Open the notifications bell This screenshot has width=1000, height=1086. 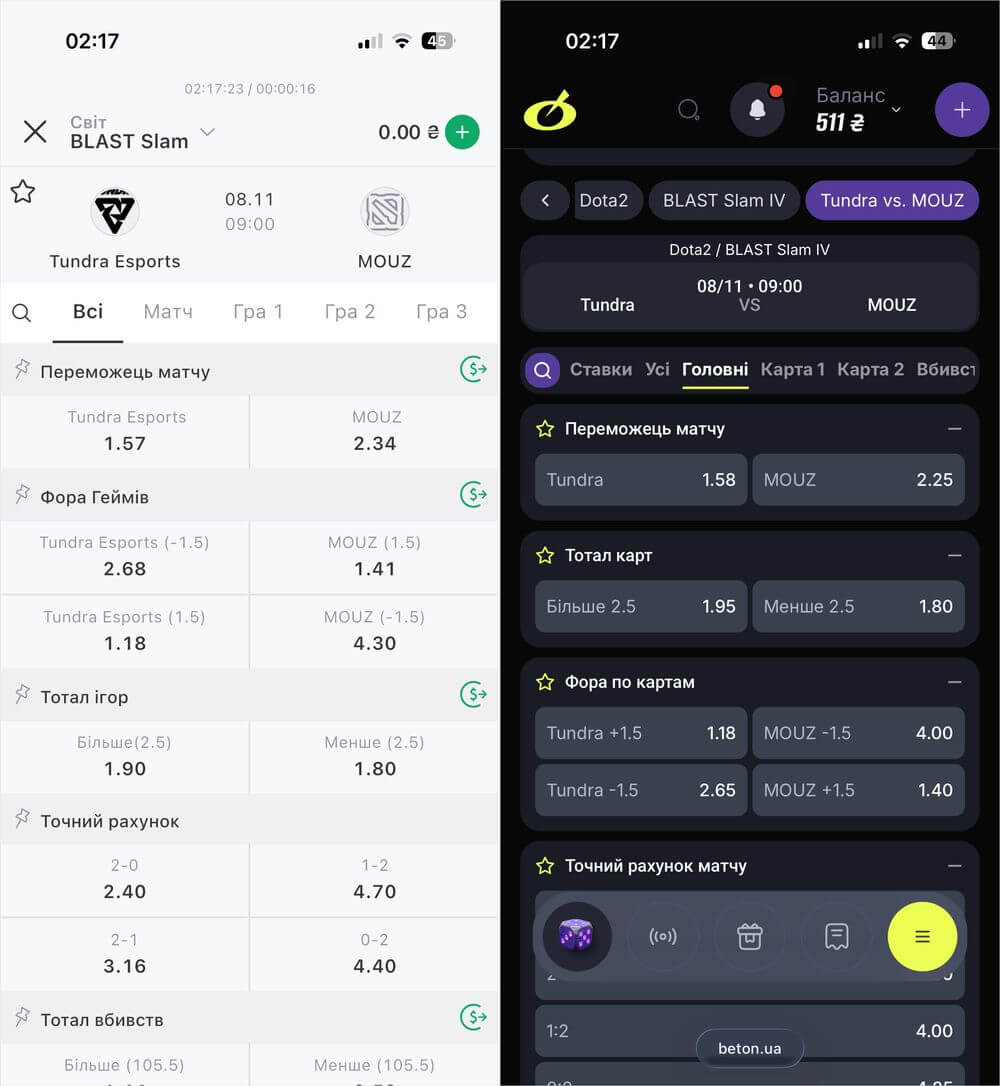click(757, 110)
